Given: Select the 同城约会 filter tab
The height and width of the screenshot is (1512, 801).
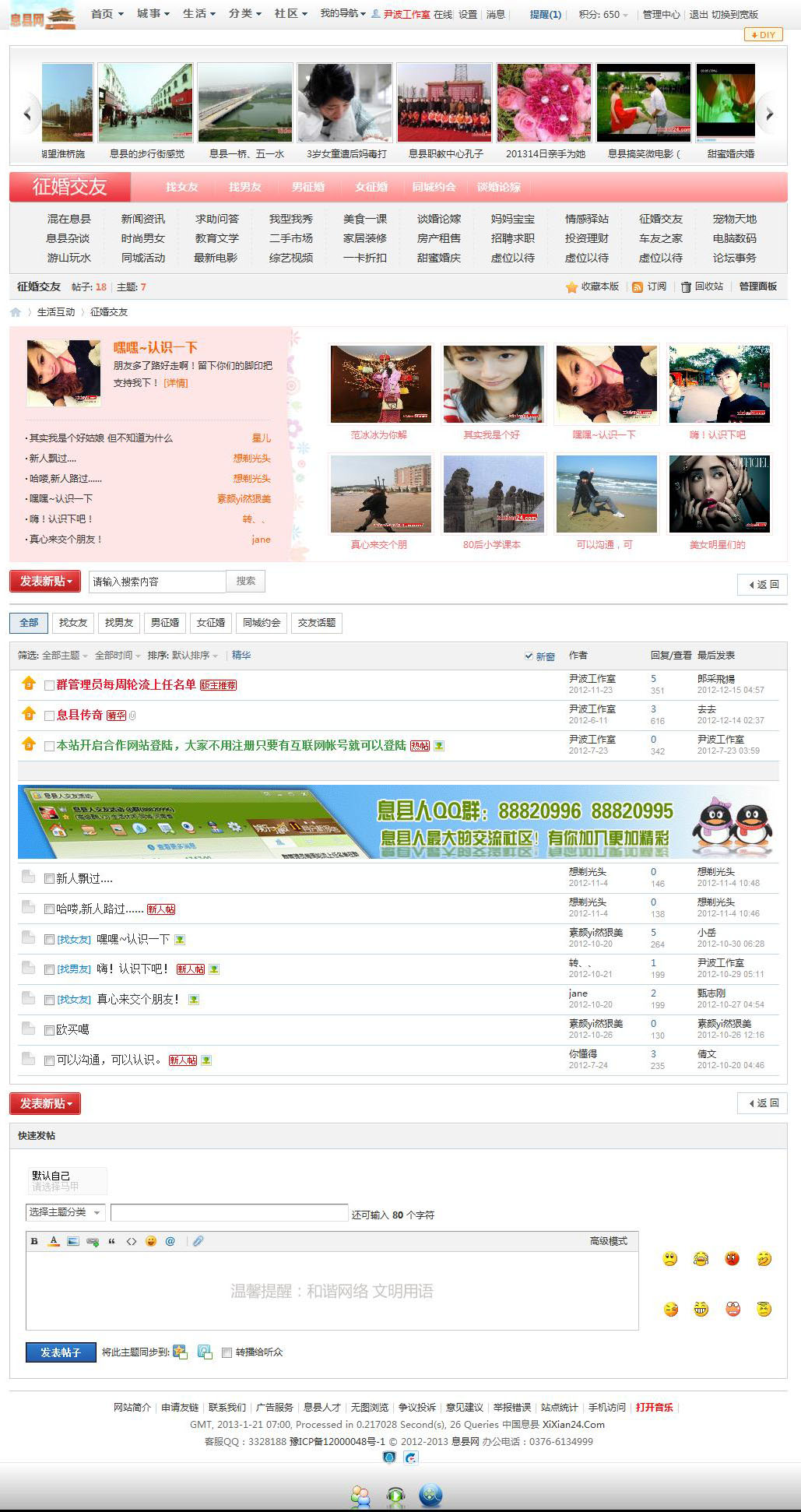Looking at the screenshot, I should click(262, 623).
